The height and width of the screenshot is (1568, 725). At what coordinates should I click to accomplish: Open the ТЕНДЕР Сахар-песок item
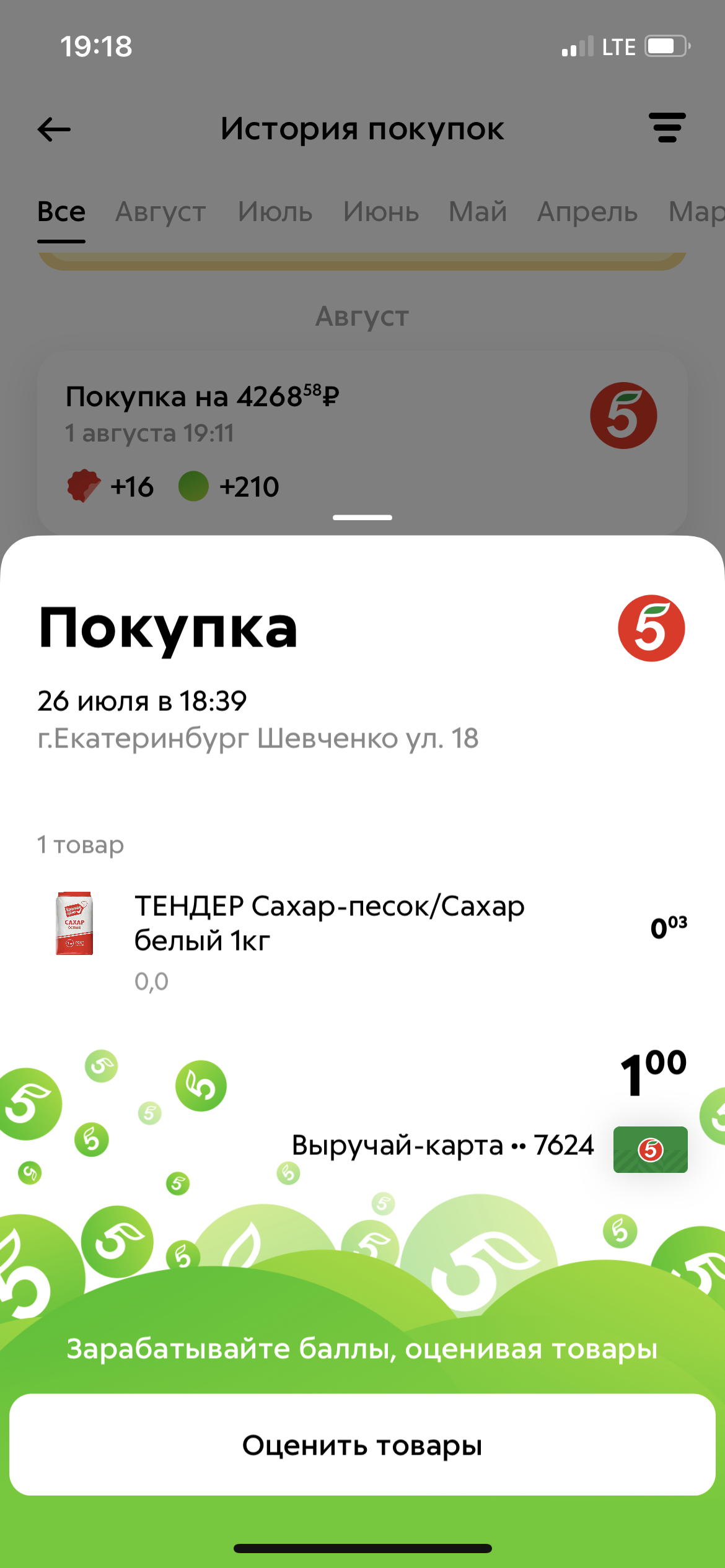point(328,924)
